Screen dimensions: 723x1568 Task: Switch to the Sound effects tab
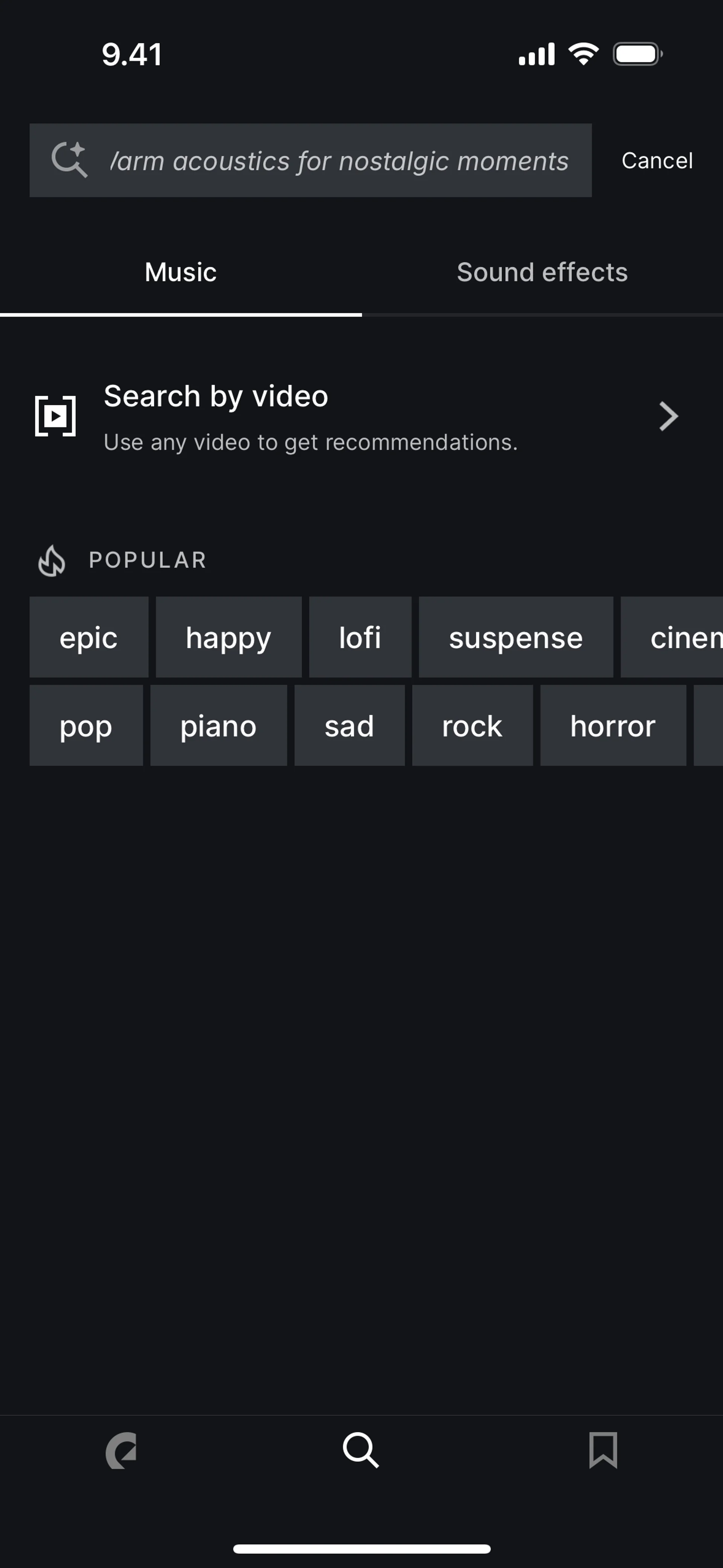[x=541, y=272]
